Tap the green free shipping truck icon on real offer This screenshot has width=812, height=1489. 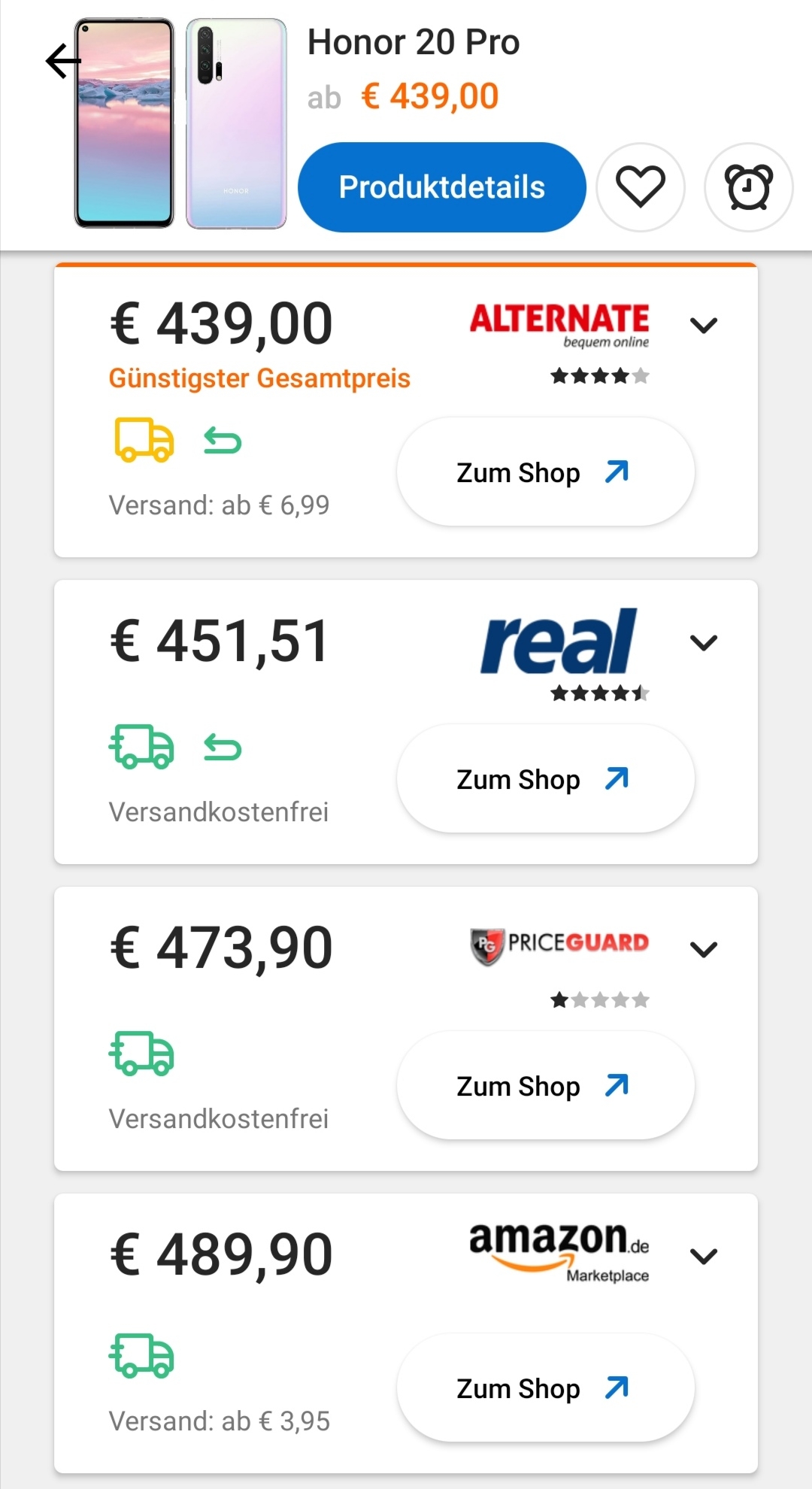pos(143,748)
